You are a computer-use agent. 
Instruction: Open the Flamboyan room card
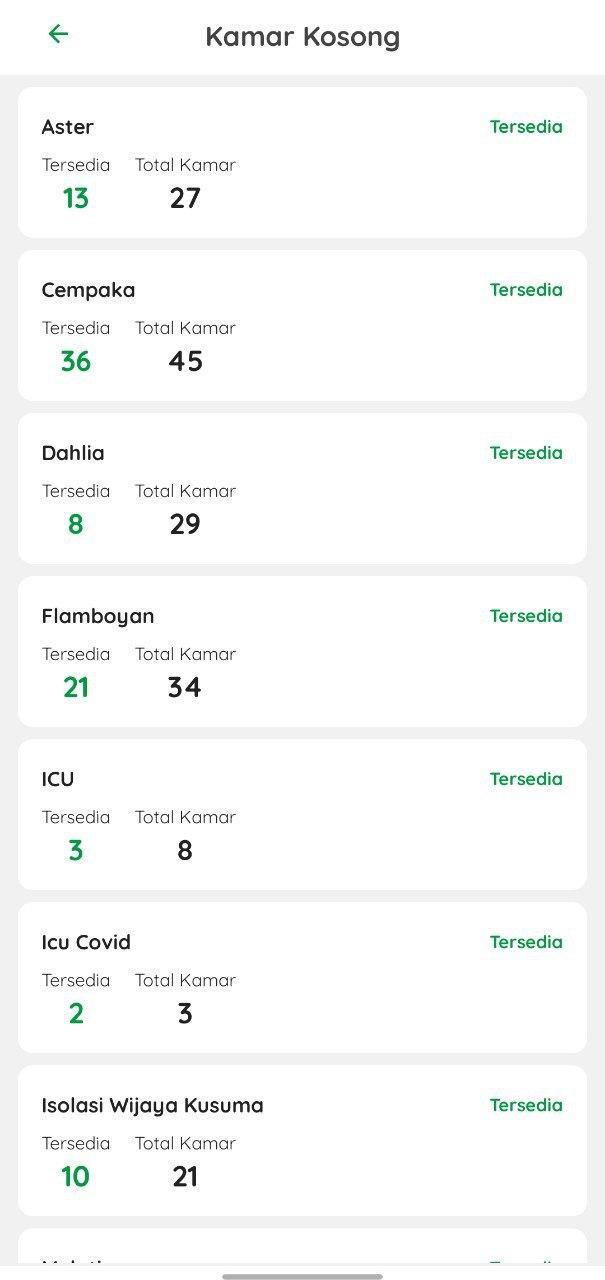point(302,651)
